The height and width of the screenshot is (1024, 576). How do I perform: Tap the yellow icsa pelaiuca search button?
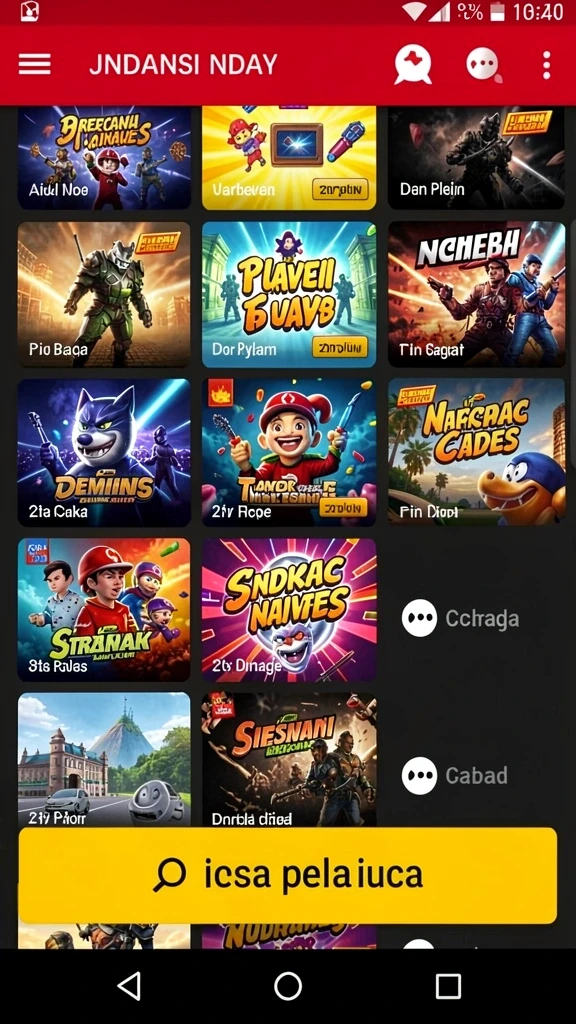pyautogui.click(x=287, y=875)
